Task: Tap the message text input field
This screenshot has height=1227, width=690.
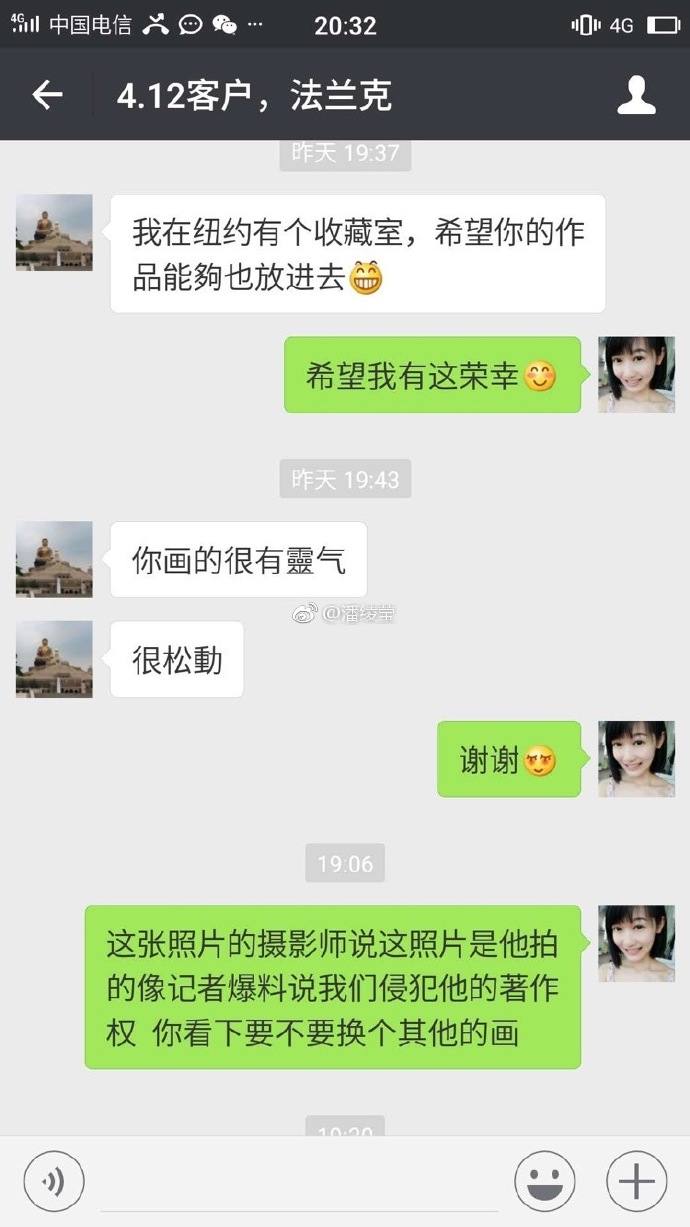Action: [x=298, y=1181]
